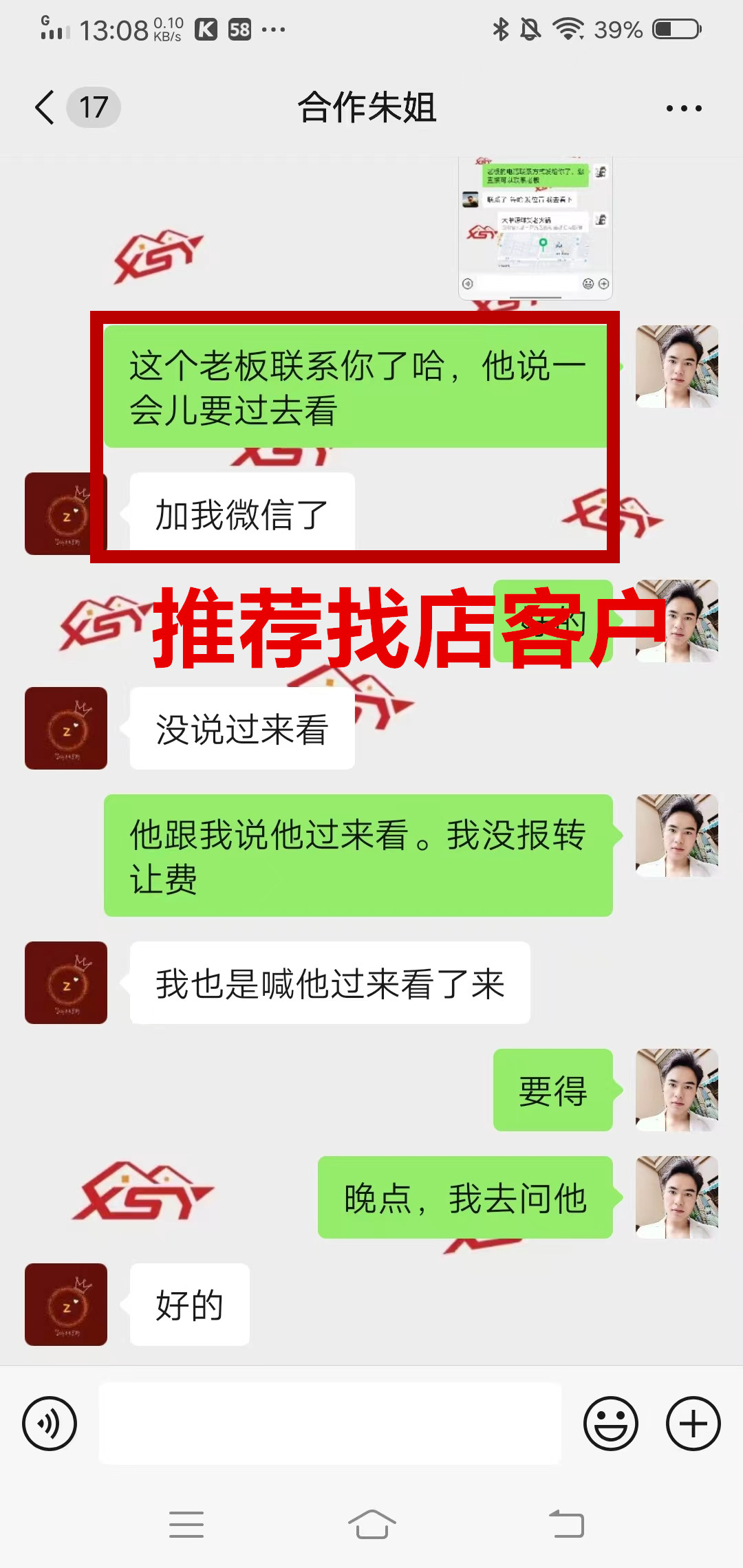Open the profile avatar beside 好的
Viewport: 743px width, 1568px height.
click(x=66, y=1304)
